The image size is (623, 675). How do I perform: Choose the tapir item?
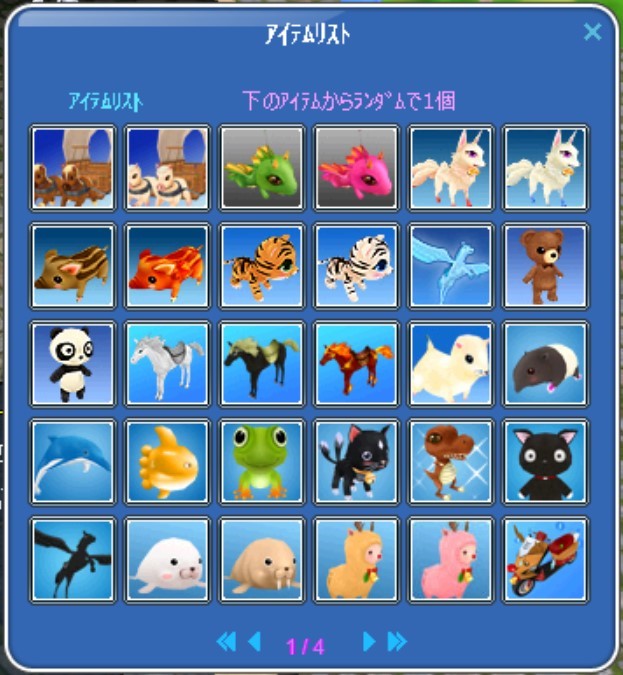545,363
